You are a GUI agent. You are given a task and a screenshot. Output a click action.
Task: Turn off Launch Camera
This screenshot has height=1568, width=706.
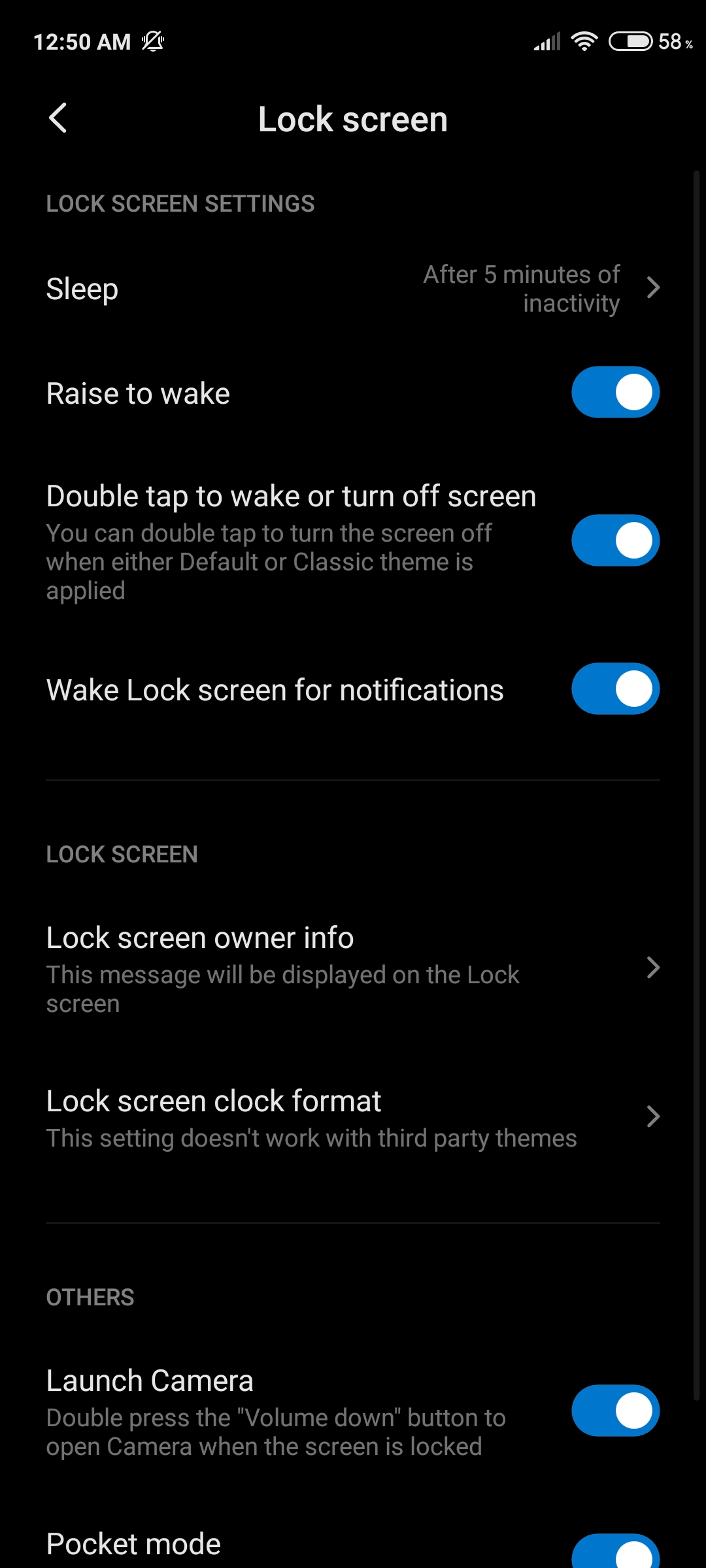pos(614,1411)
